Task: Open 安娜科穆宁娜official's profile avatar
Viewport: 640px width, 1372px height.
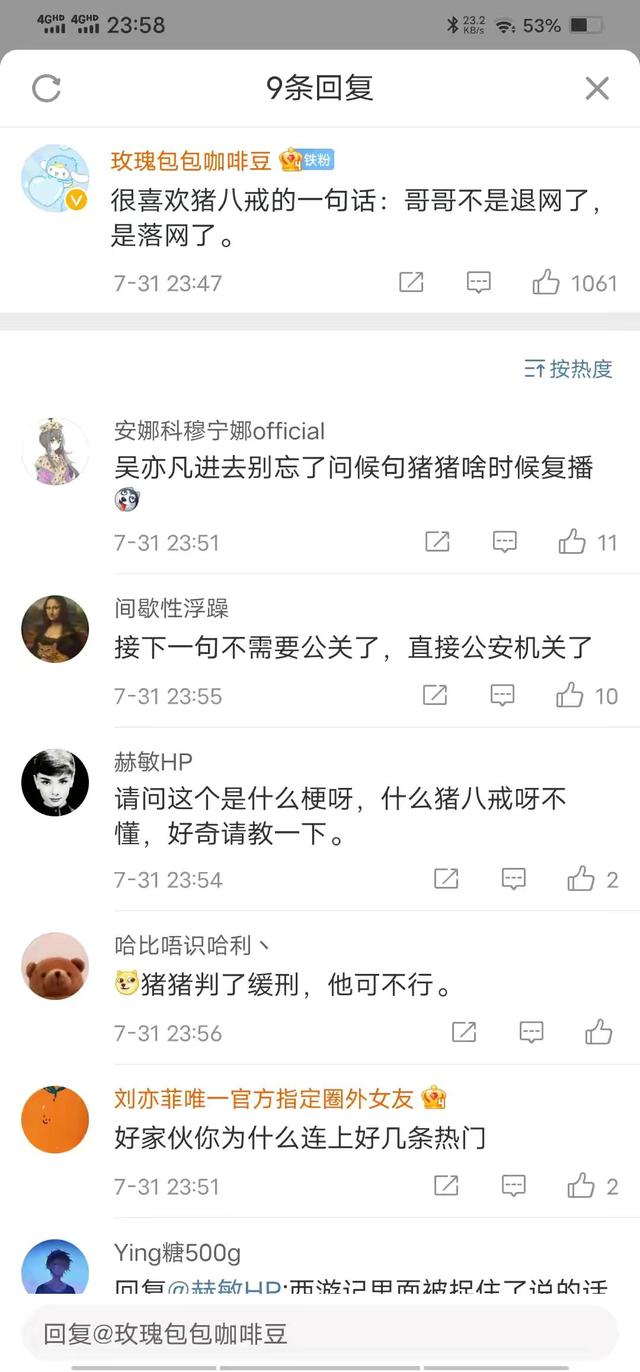Action: click(55, 451)
